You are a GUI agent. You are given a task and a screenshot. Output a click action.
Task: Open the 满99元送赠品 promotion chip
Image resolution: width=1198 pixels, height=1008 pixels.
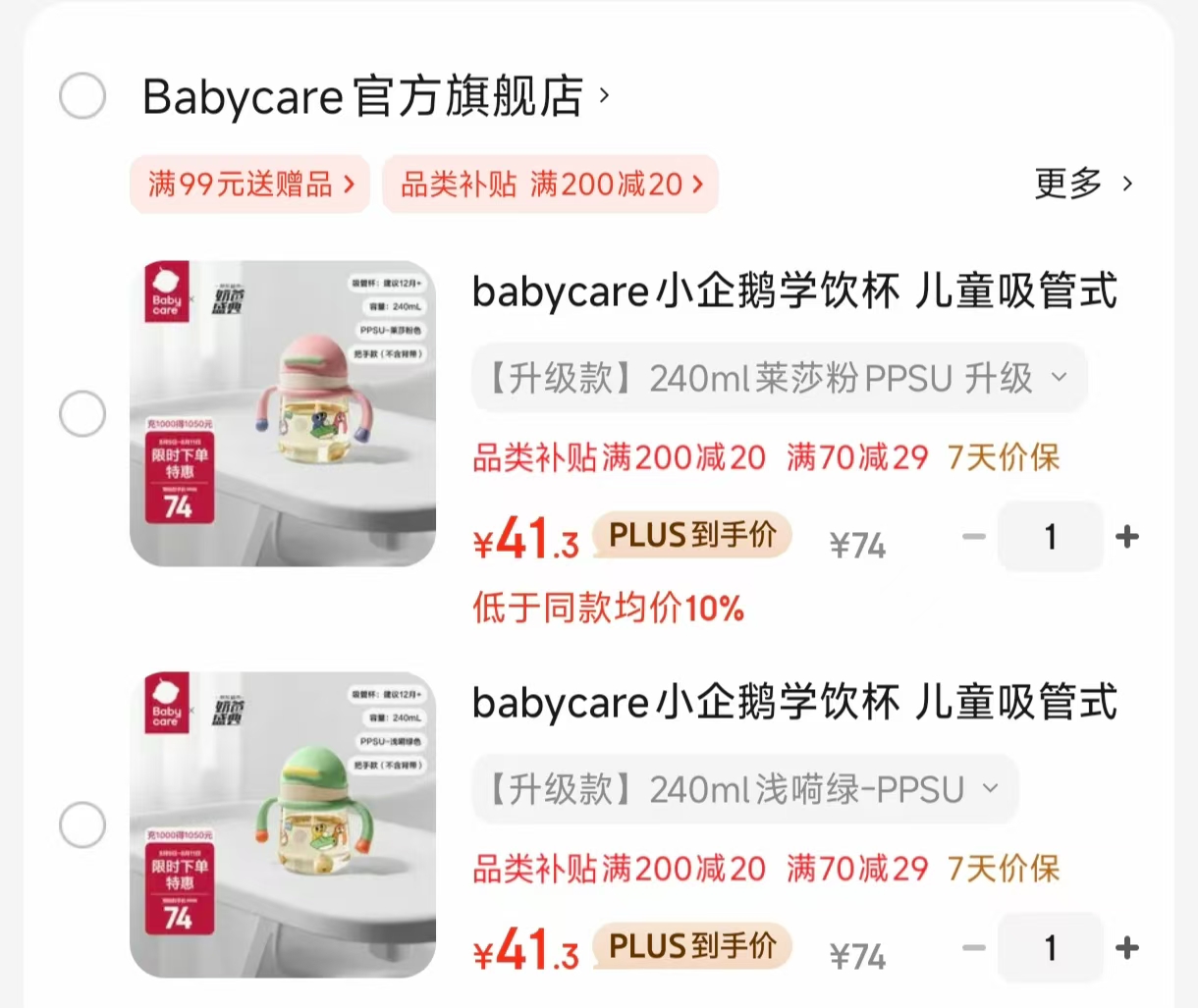[250, 184]
